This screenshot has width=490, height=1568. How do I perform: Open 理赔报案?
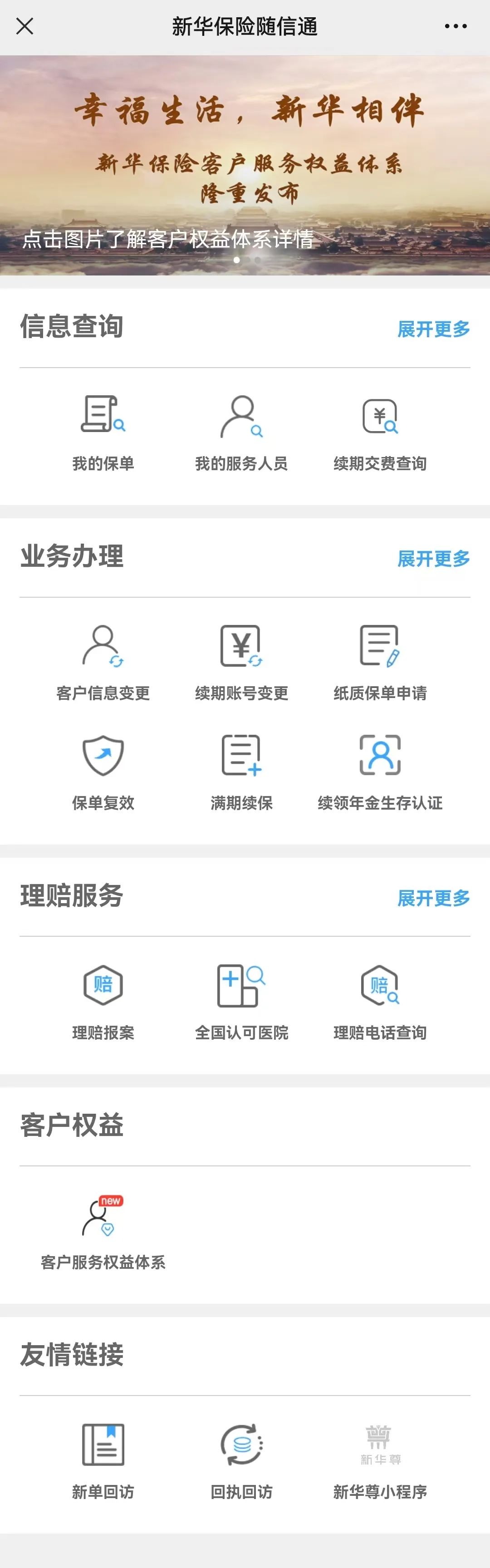tap(103, 1001)
